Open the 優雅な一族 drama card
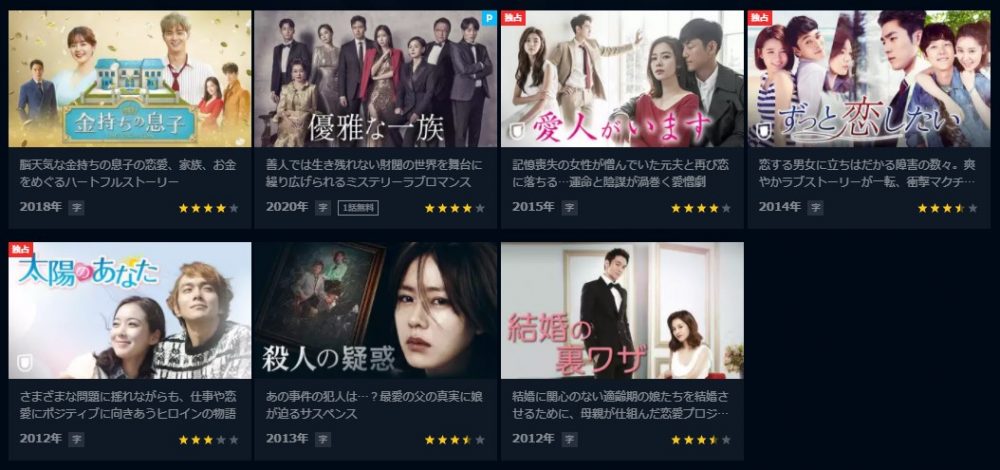This screenshot has width=1000, height=470. (376, 80)
